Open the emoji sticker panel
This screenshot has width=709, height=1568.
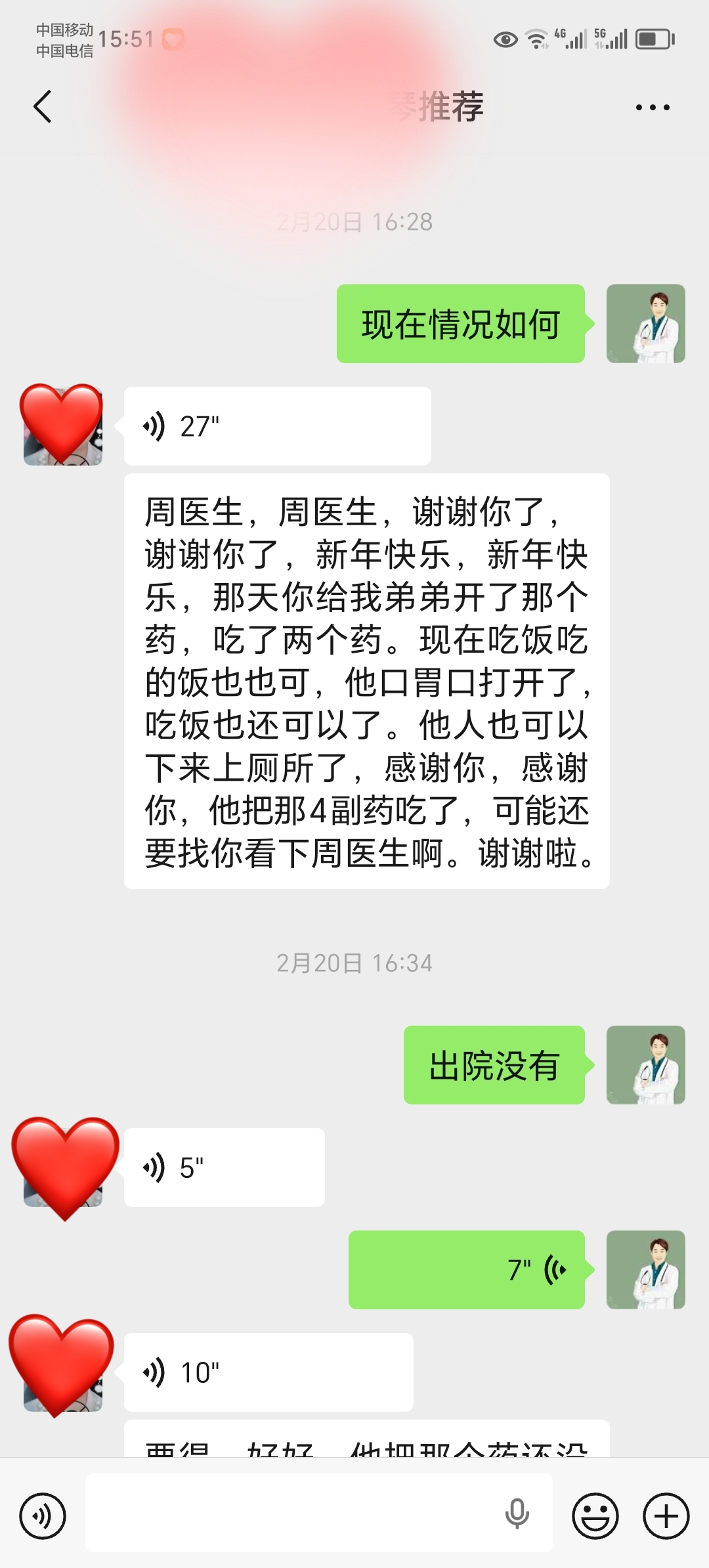click(595, 1516)
